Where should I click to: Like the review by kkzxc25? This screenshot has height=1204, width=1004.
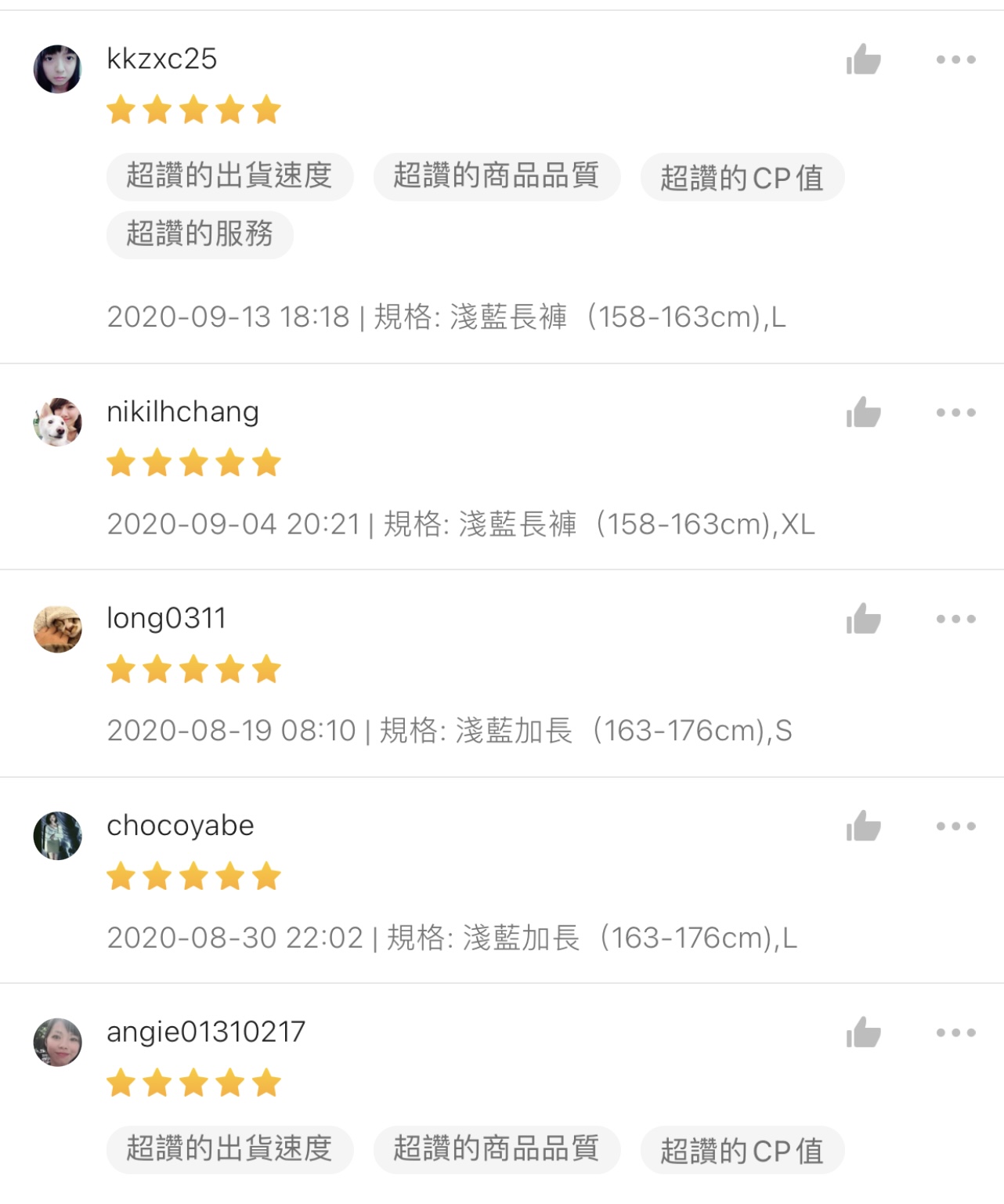863,60
